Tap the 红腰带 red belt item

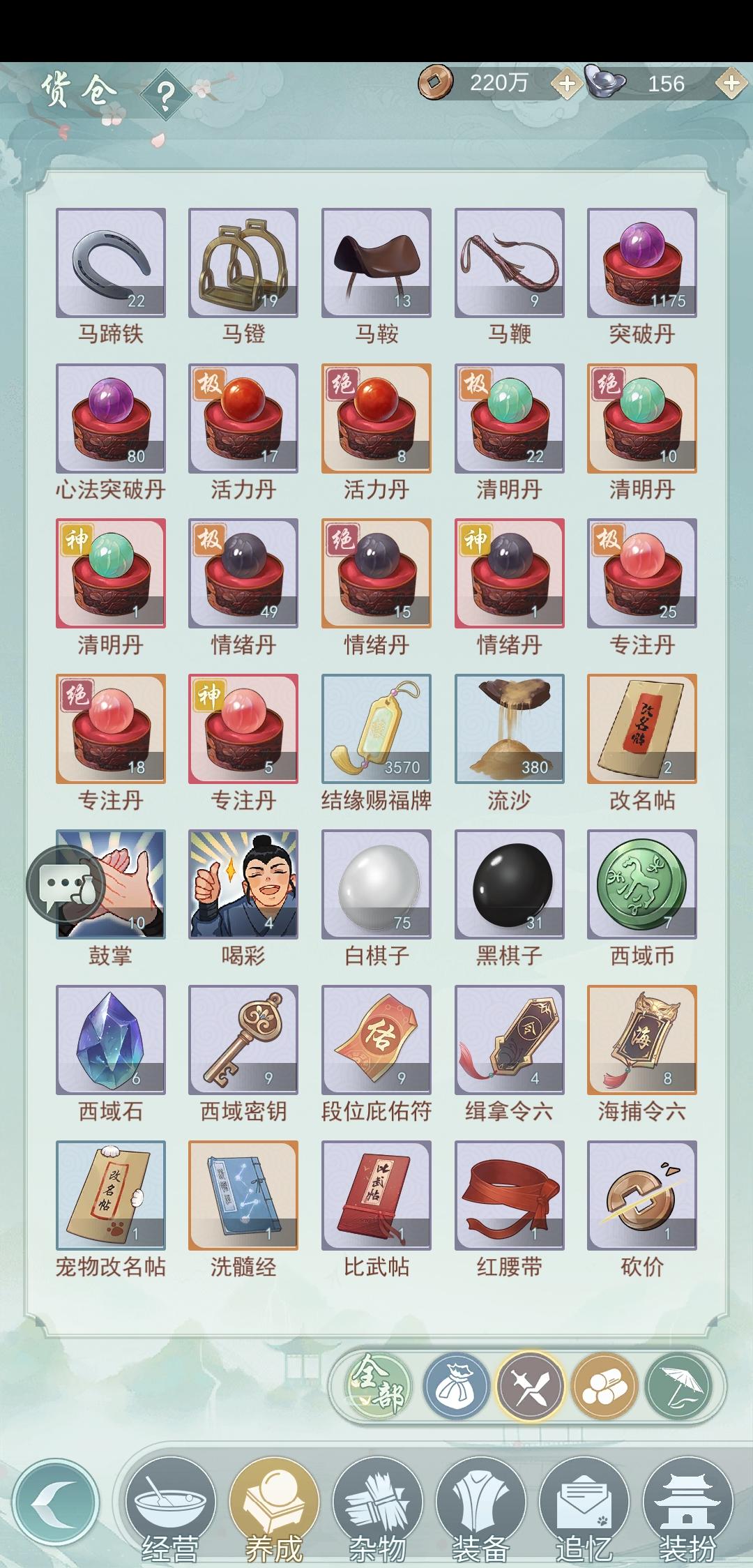(x=508, y=1193)
